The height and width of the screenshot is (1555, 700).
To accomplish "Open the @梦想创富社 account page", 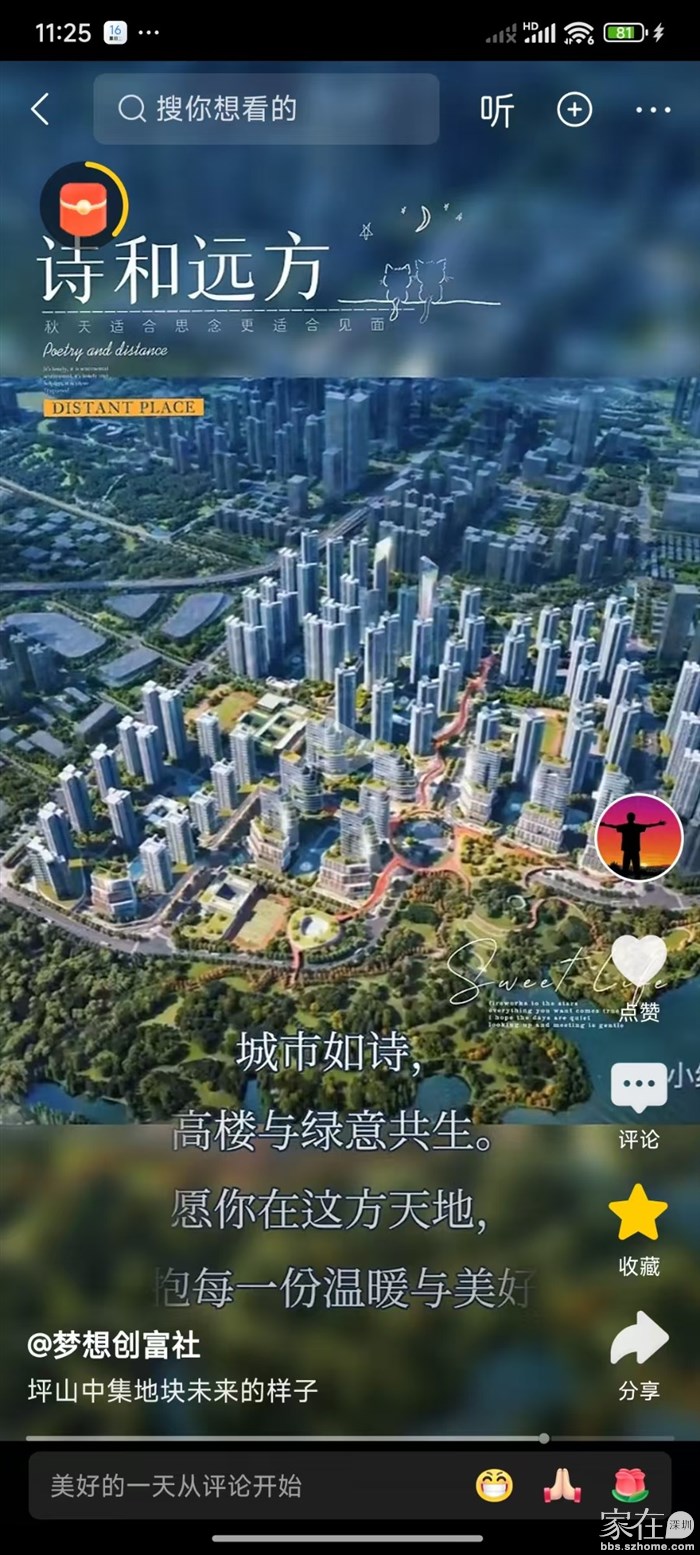I will (114, 1345).
